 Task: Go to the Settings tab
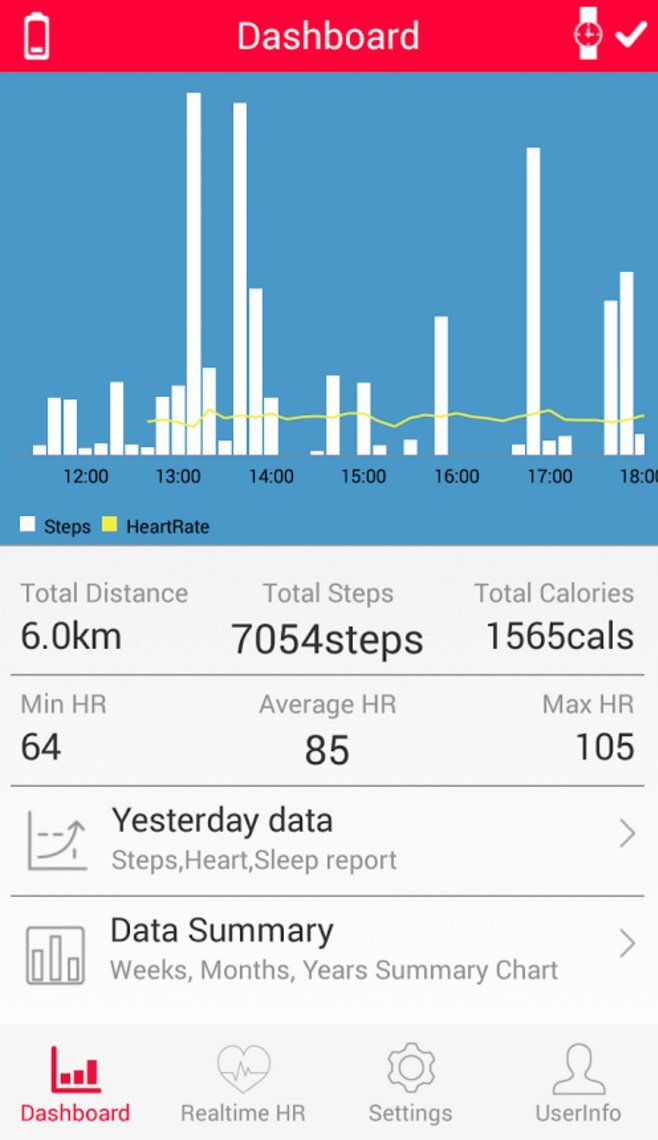tap(410, 1084)
